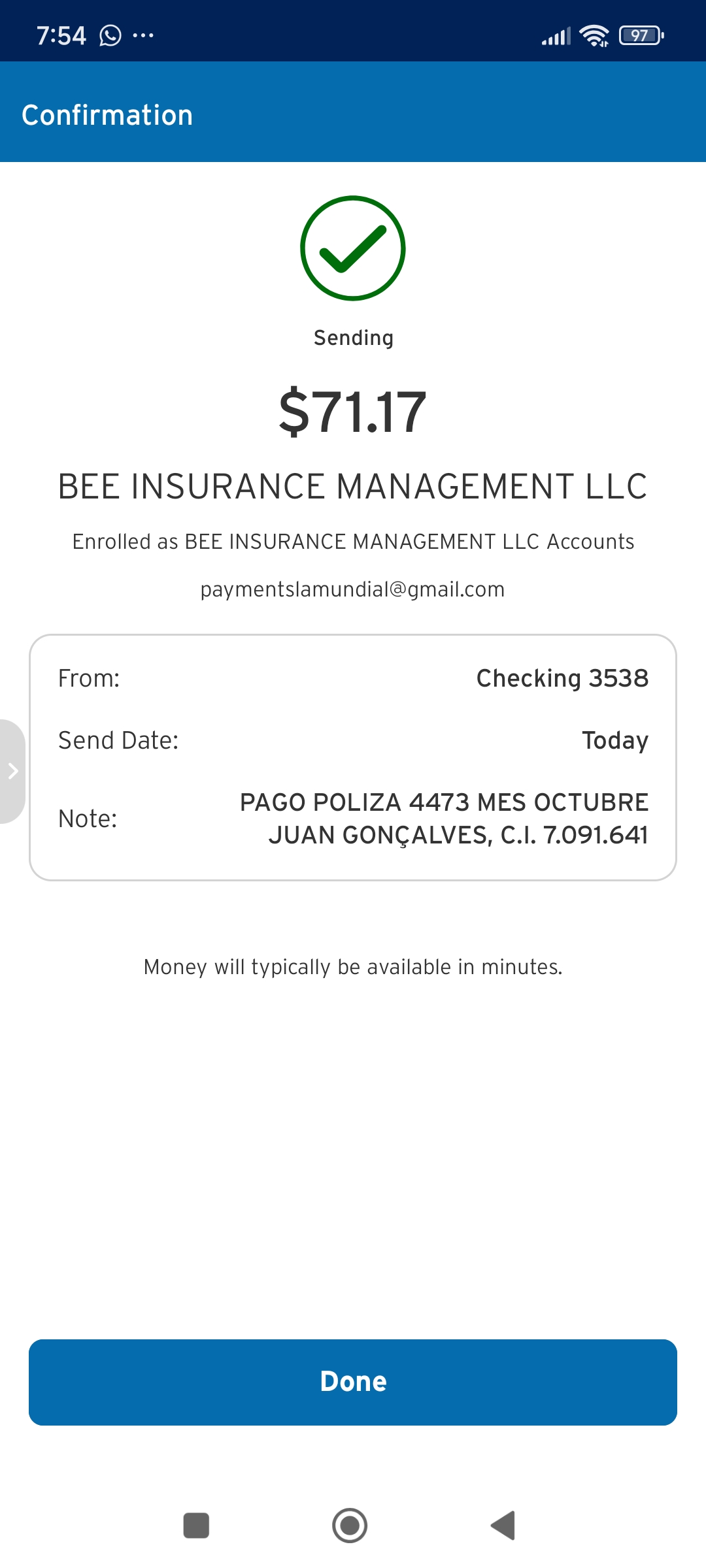Go to the system home screen

click(350, 1526)
